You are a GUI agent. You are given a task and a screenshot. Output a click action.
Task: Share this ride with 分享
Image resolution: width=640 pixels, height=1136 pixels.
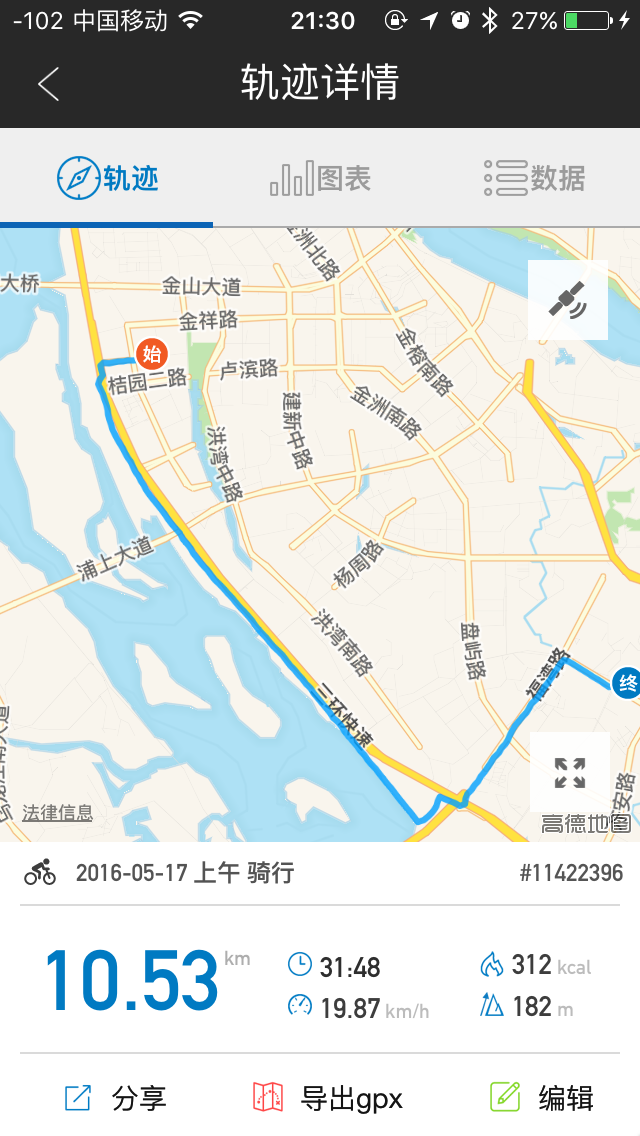coord(115,1098)
